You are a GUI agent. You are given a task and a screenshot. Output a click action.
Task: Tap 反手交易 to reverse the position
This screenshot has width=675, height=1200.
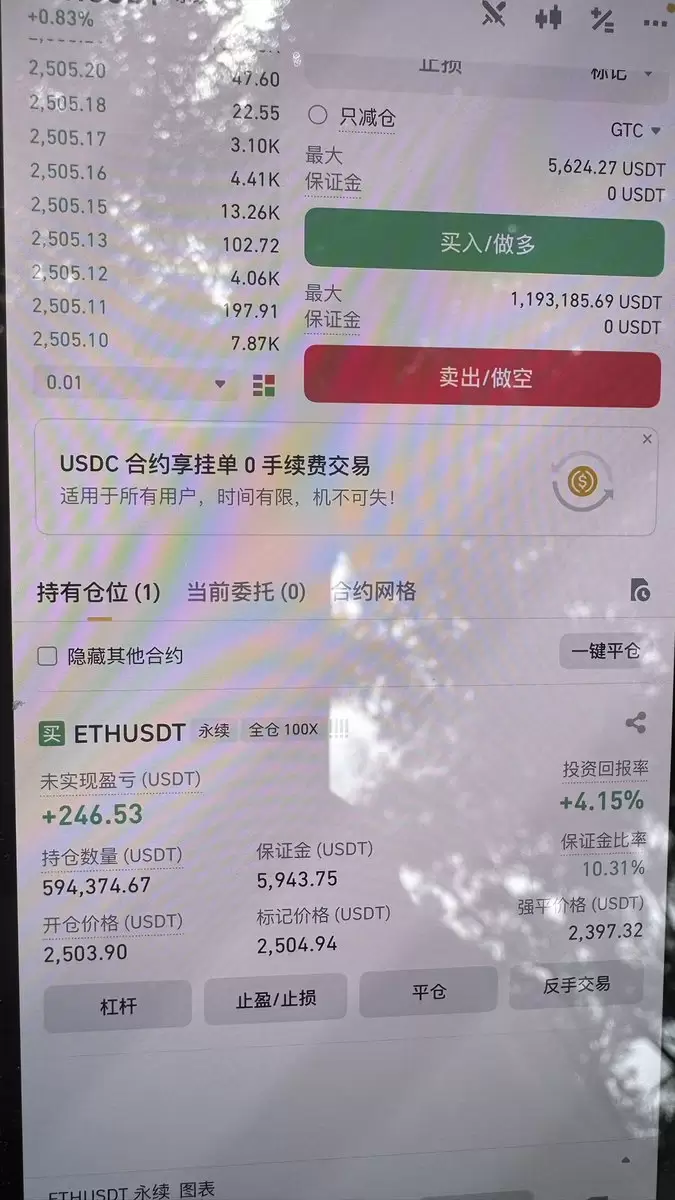pos(576,985)
